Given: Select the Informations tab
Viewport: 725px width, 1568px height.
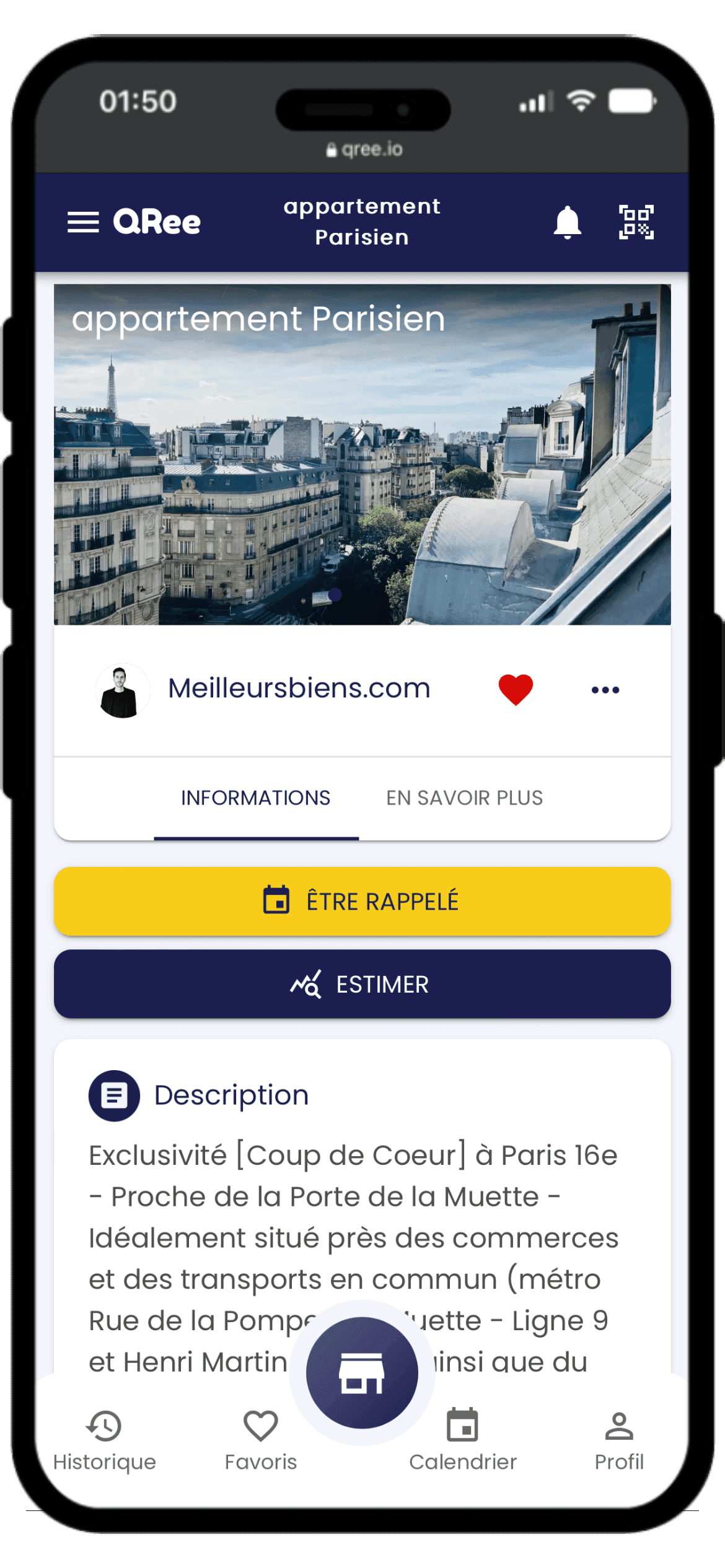Looking at the screenshot, I should tap(255, 798).
